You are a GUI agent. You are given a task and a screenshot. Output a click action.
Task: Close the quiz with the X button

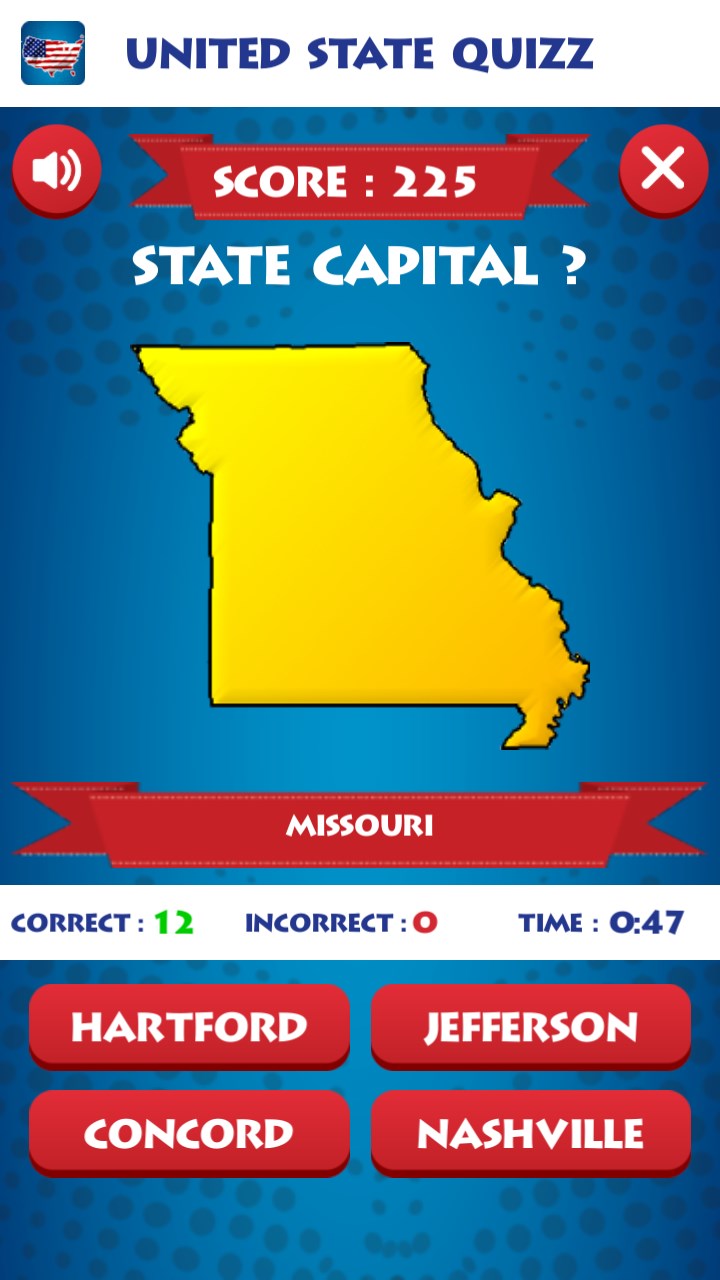pos(663,168)
